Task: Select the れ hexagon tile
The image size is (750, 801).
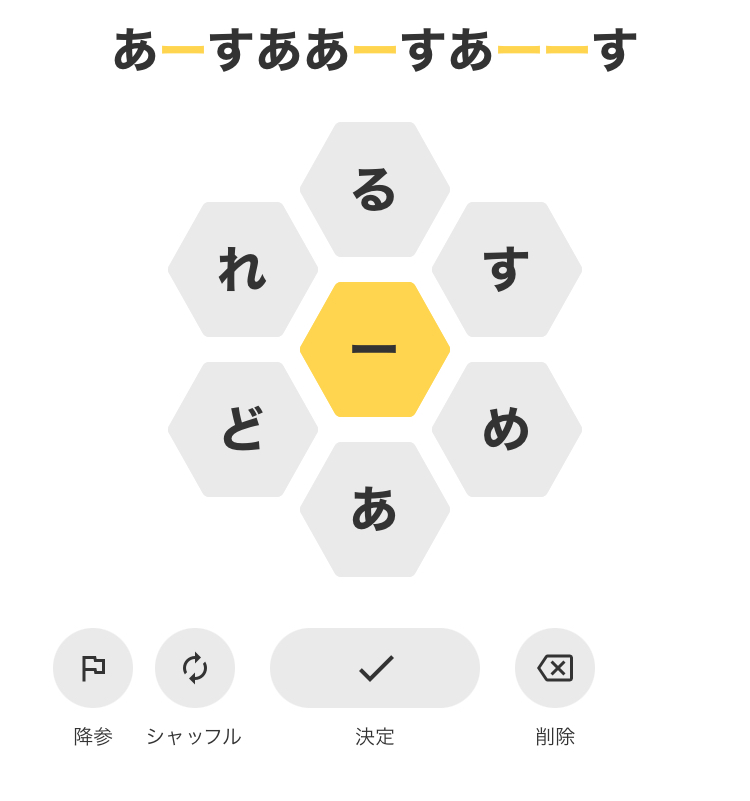Action: pyautogui.click(x=243, y=270)
